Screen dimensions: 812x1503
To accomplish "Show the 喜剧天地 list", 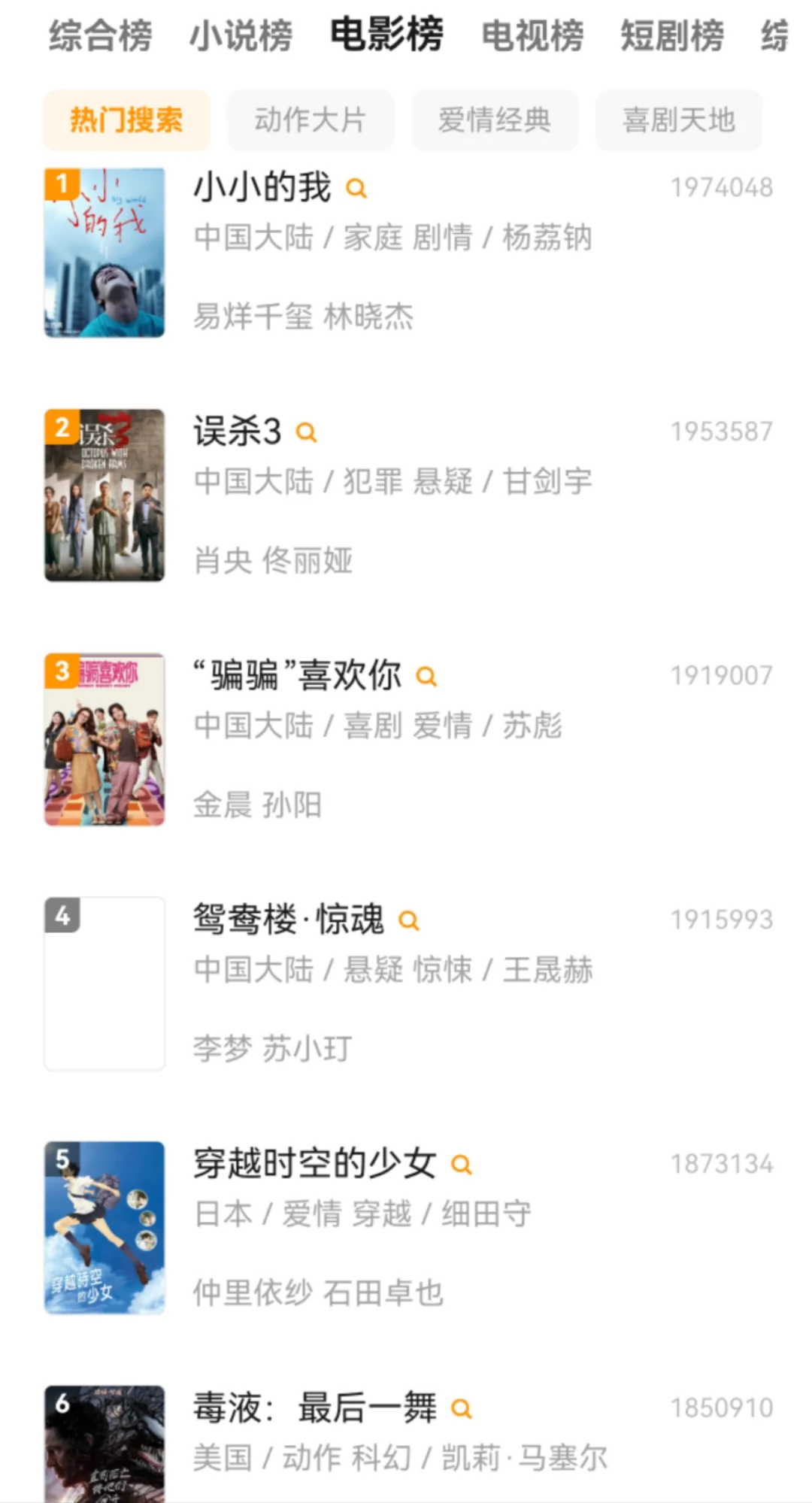I will (679, 120).
